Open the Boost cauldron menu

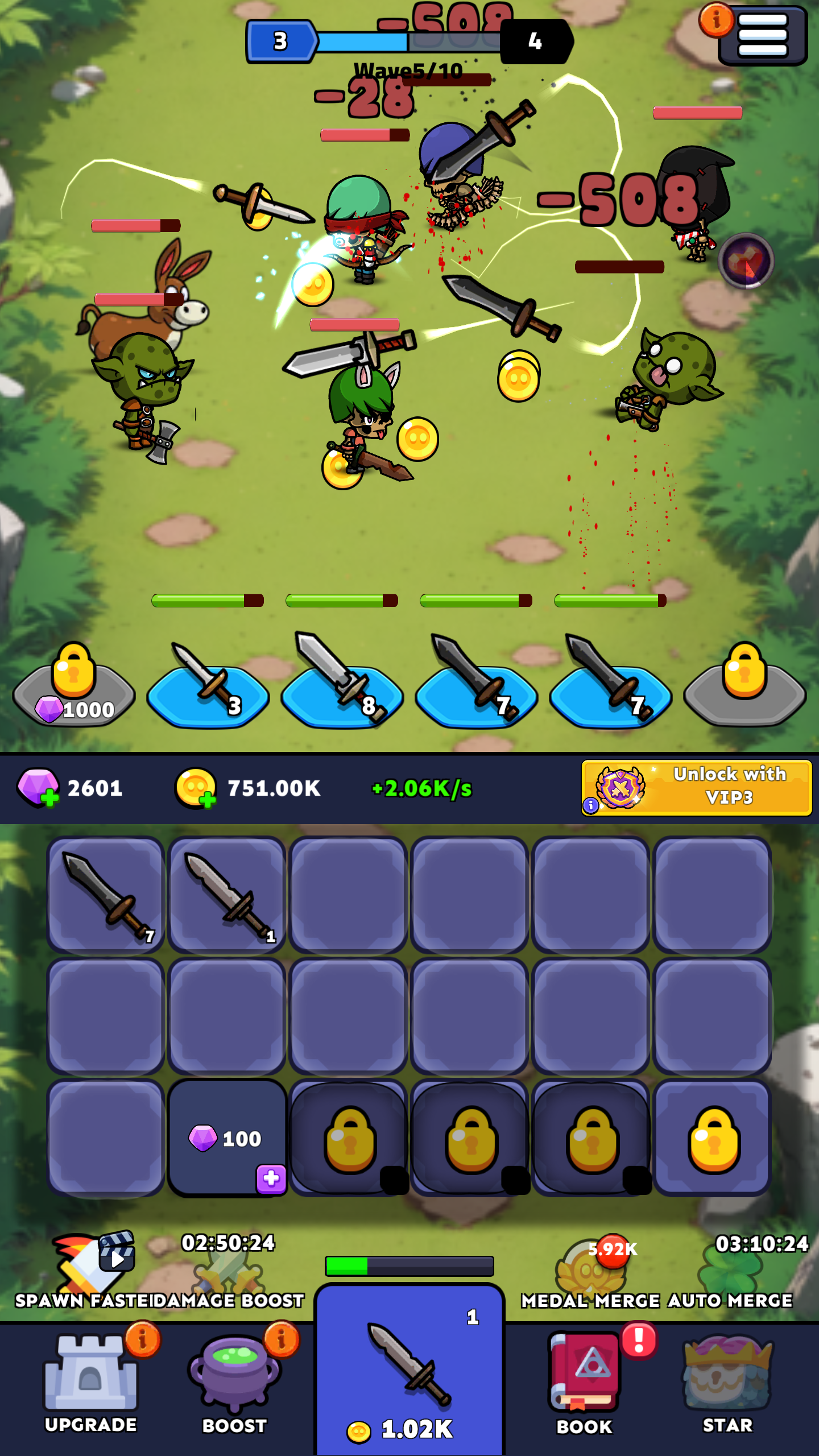234,1382
